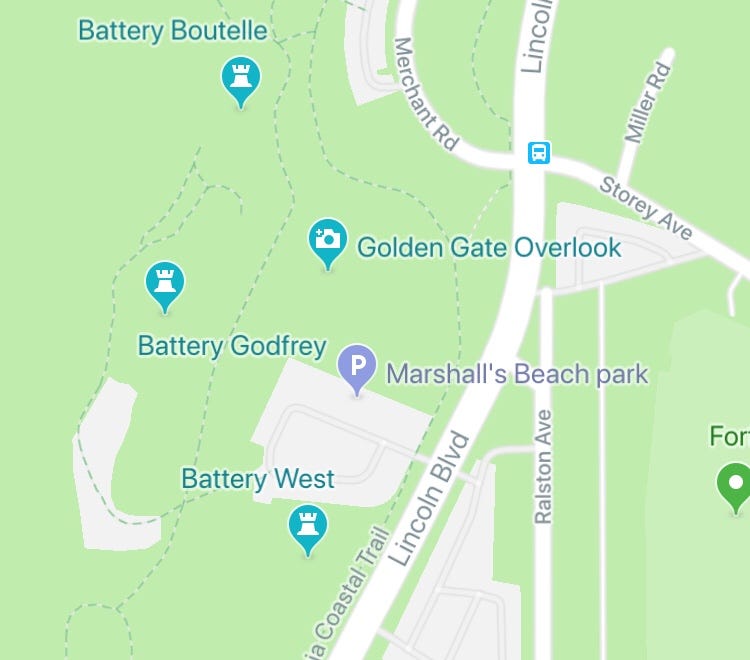Tap the Battery Godfrey landmark pin
The width and height of the screenshot is (750, 660).
coord(165,283)
